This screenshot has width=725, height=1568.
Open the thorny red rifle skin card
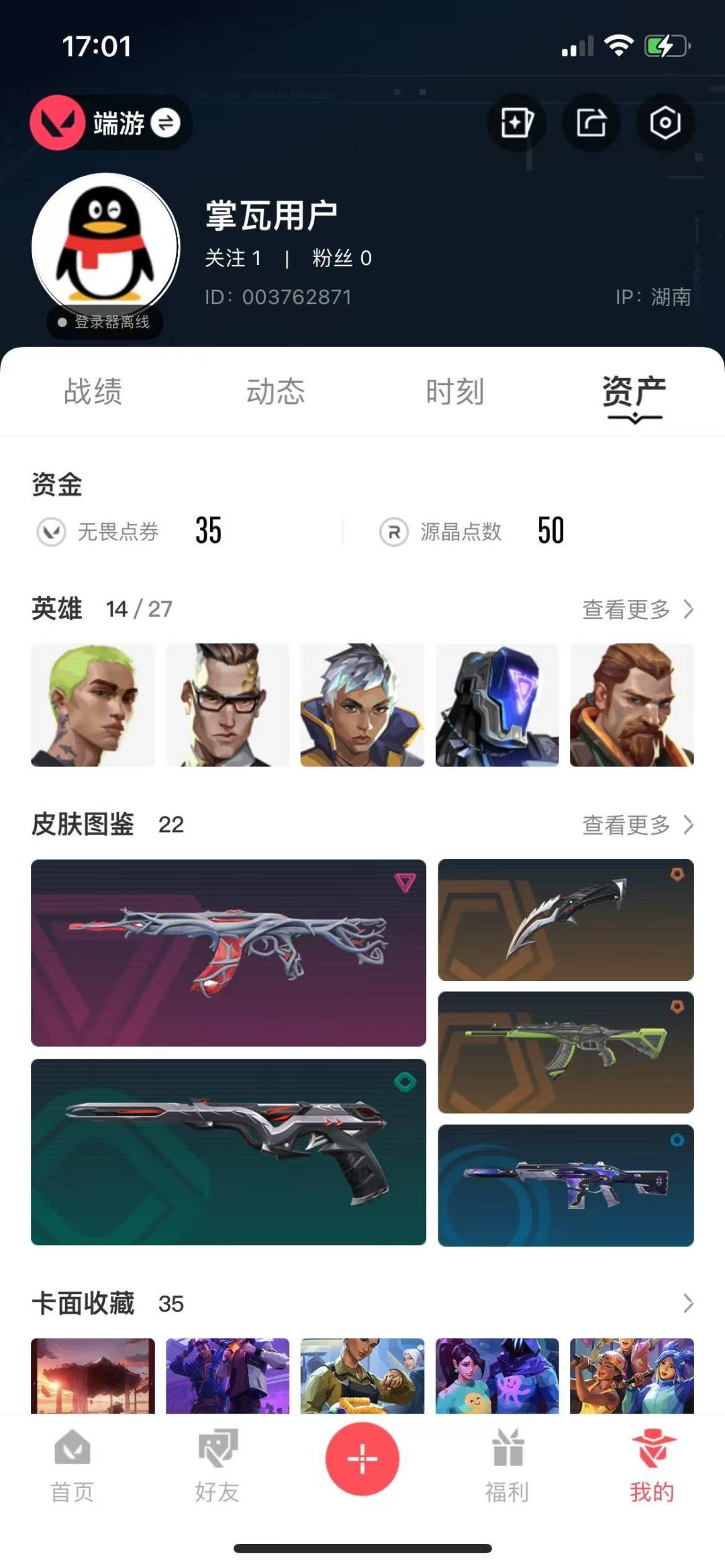pyautogui.click(x=228, y=953)
